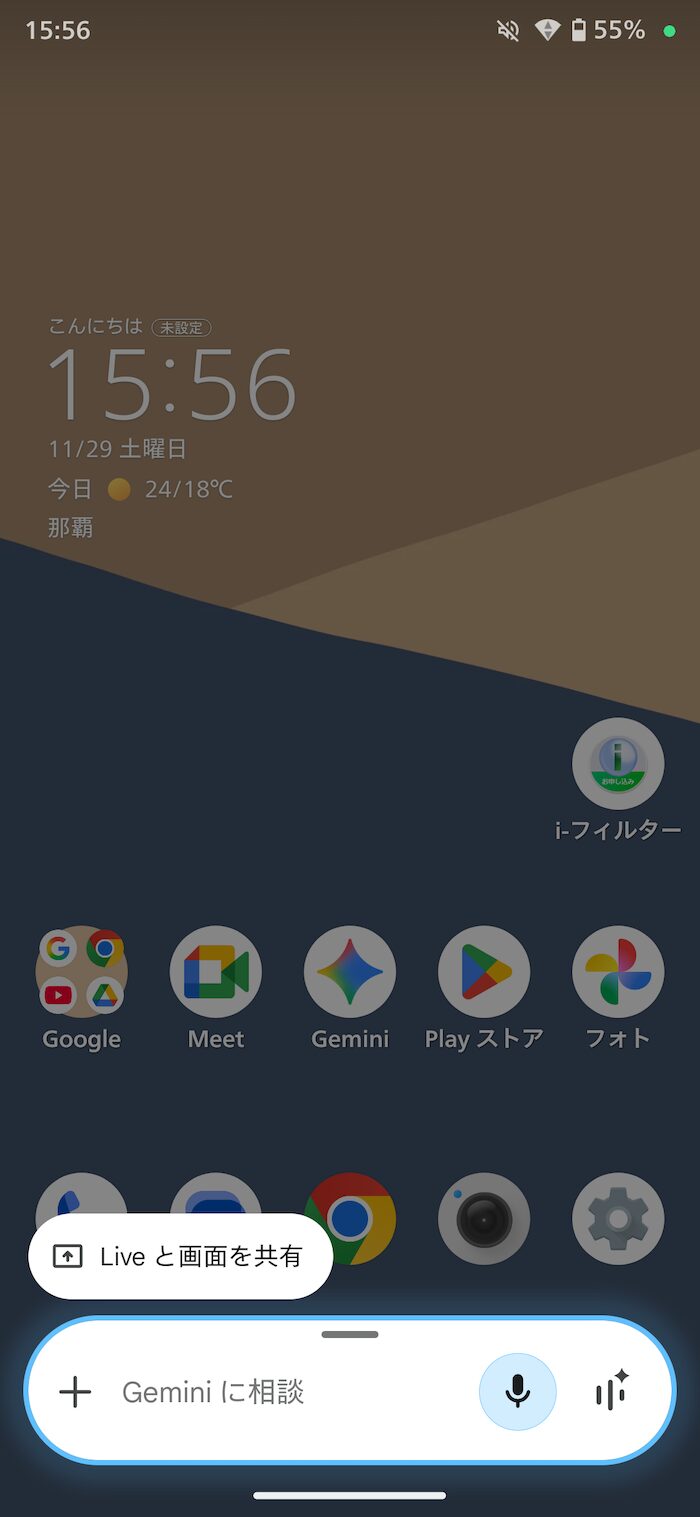This screenshot has width=700, height=1517.
Task: Launch Chrome from the dock
Action: (x=349, y=1218)
